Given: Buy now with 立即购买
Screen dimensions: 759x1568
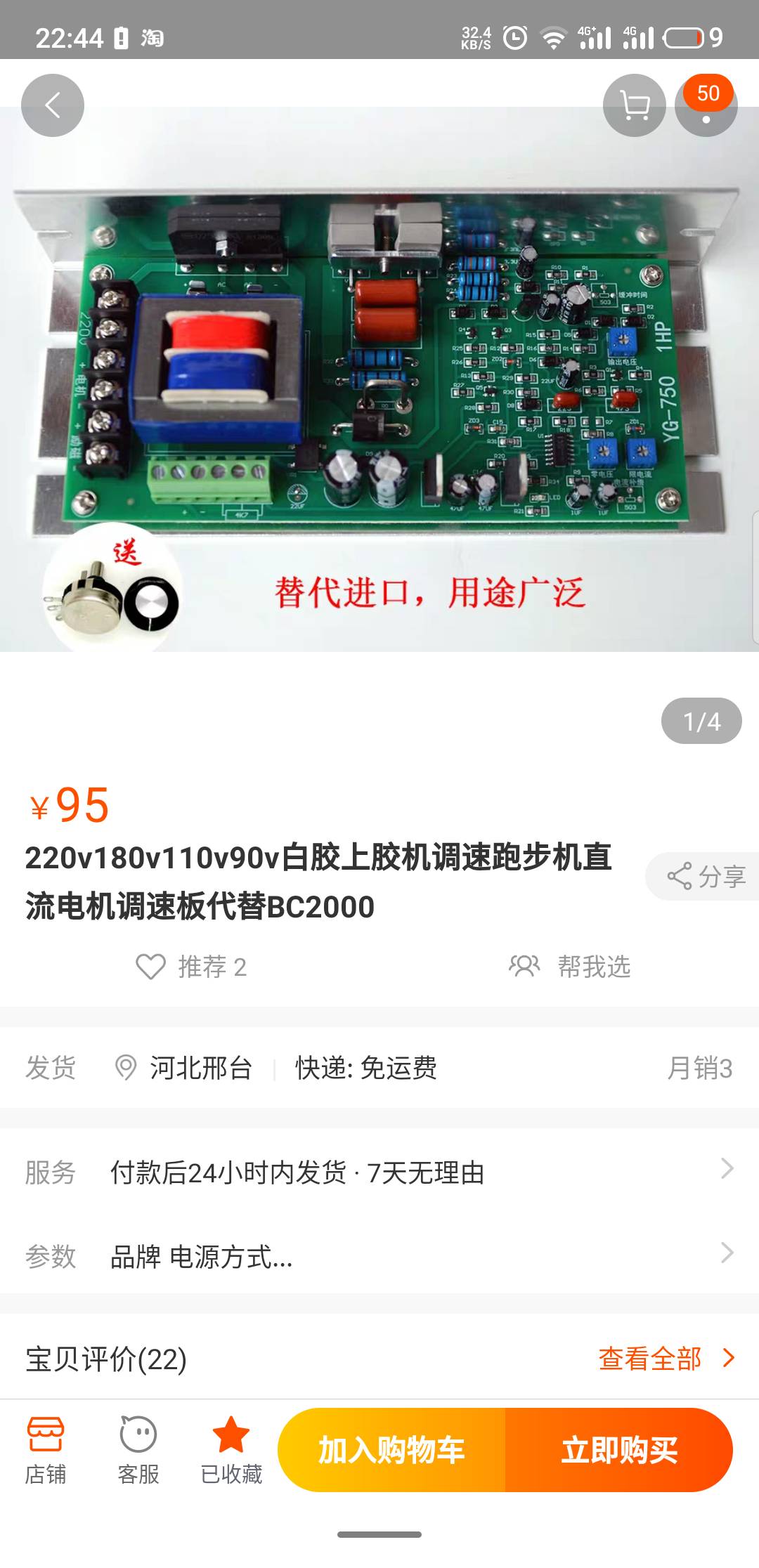Looking at the screenshot, I should [619, 1450].
